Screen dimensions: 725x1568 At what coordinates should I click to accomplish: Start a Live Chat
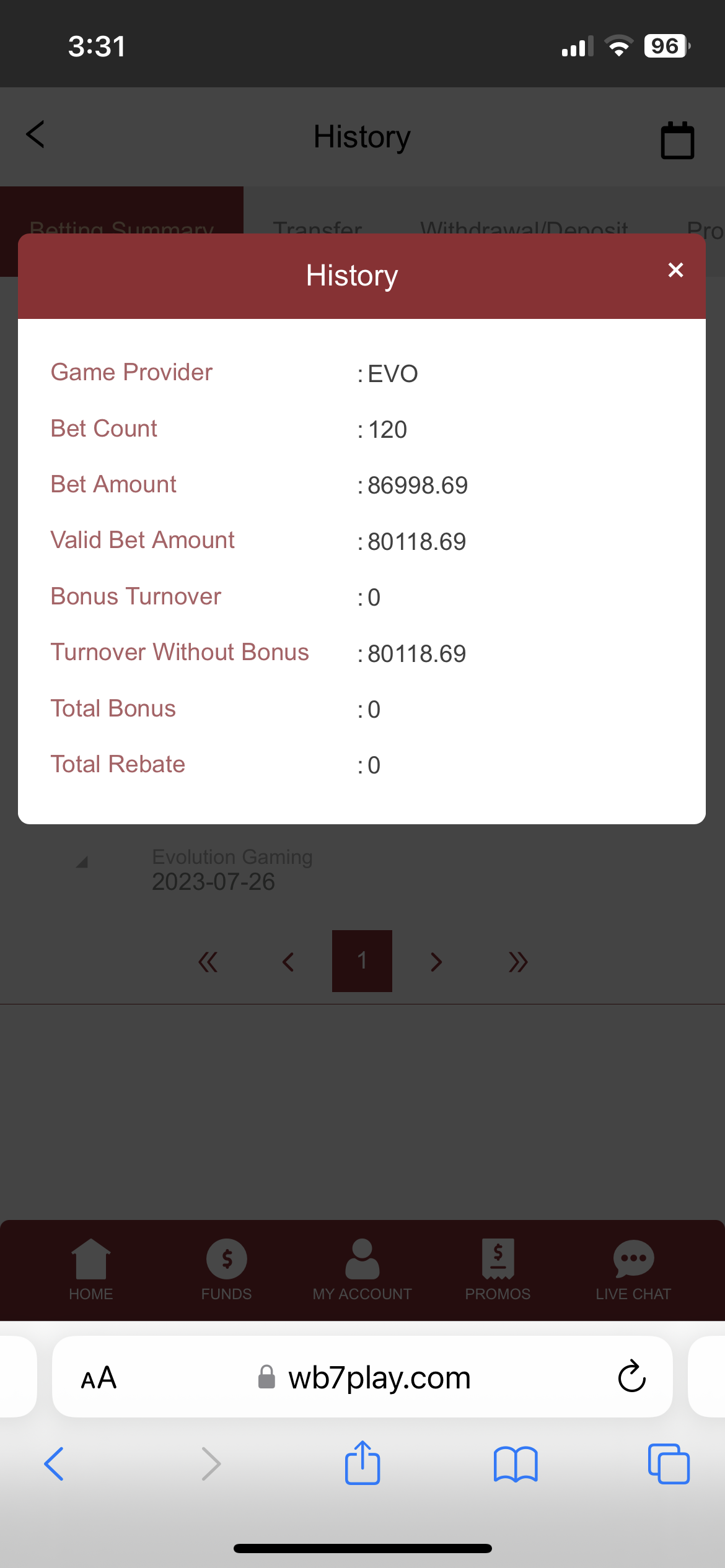click(x=633, y=1270)
